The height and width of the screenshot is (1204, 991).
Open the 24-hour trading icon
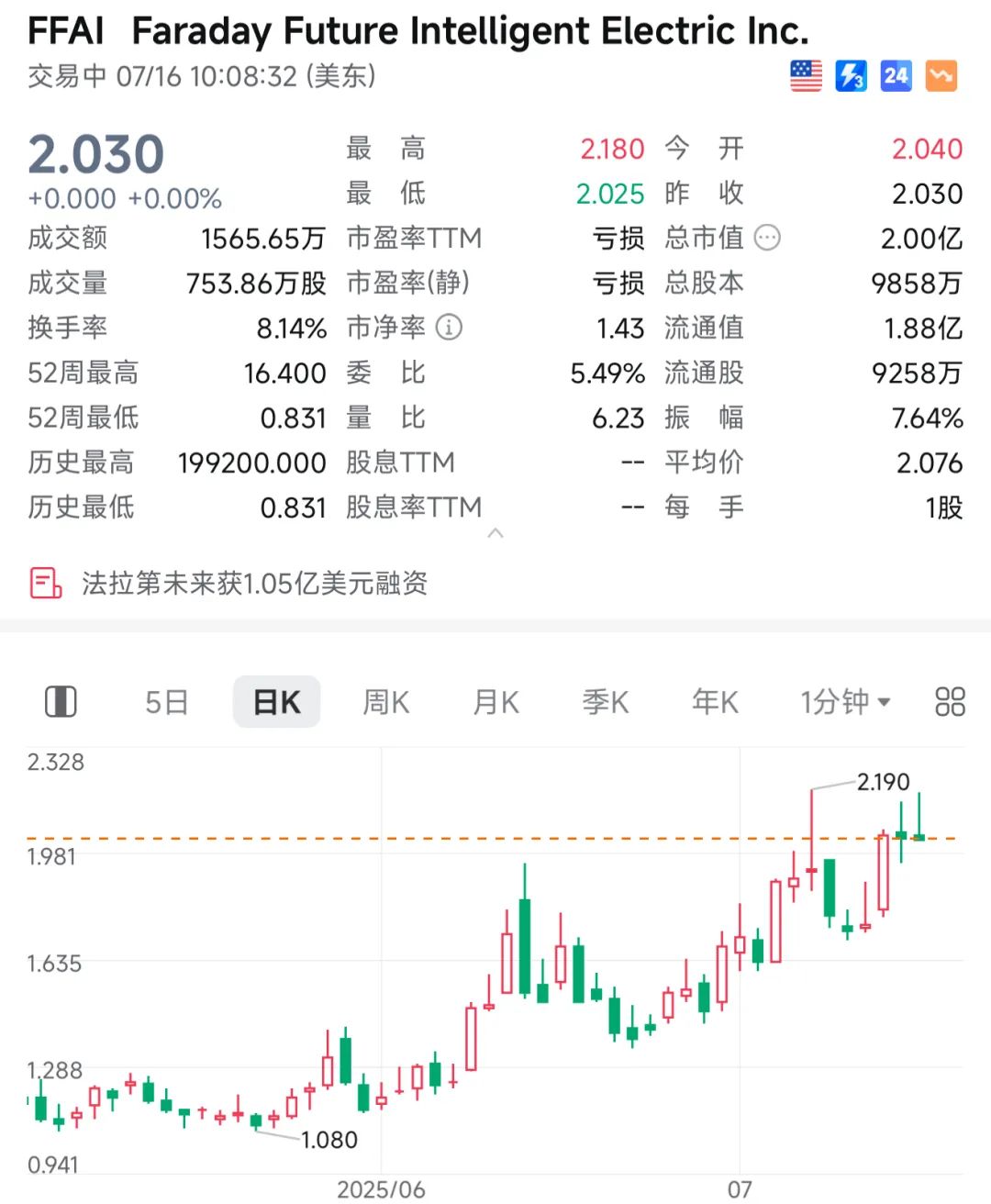(896, 76)
